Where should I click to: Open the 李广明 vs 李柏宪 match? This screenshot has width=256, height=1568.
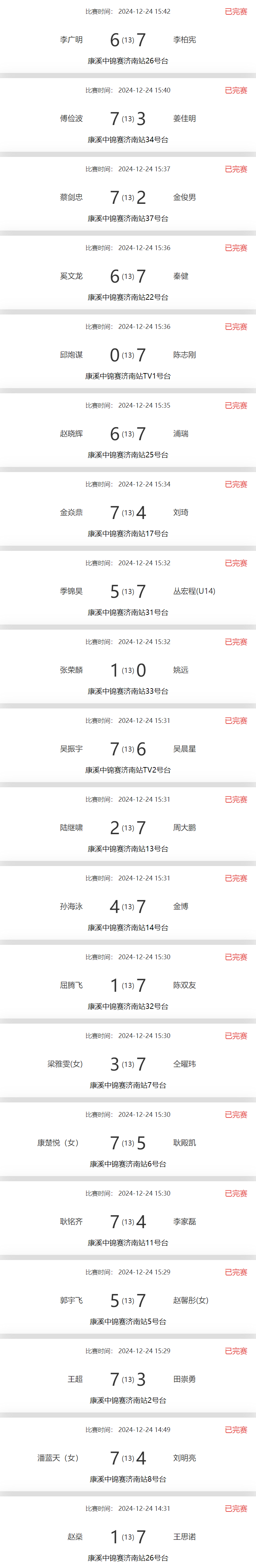click(x=128, y=40)
